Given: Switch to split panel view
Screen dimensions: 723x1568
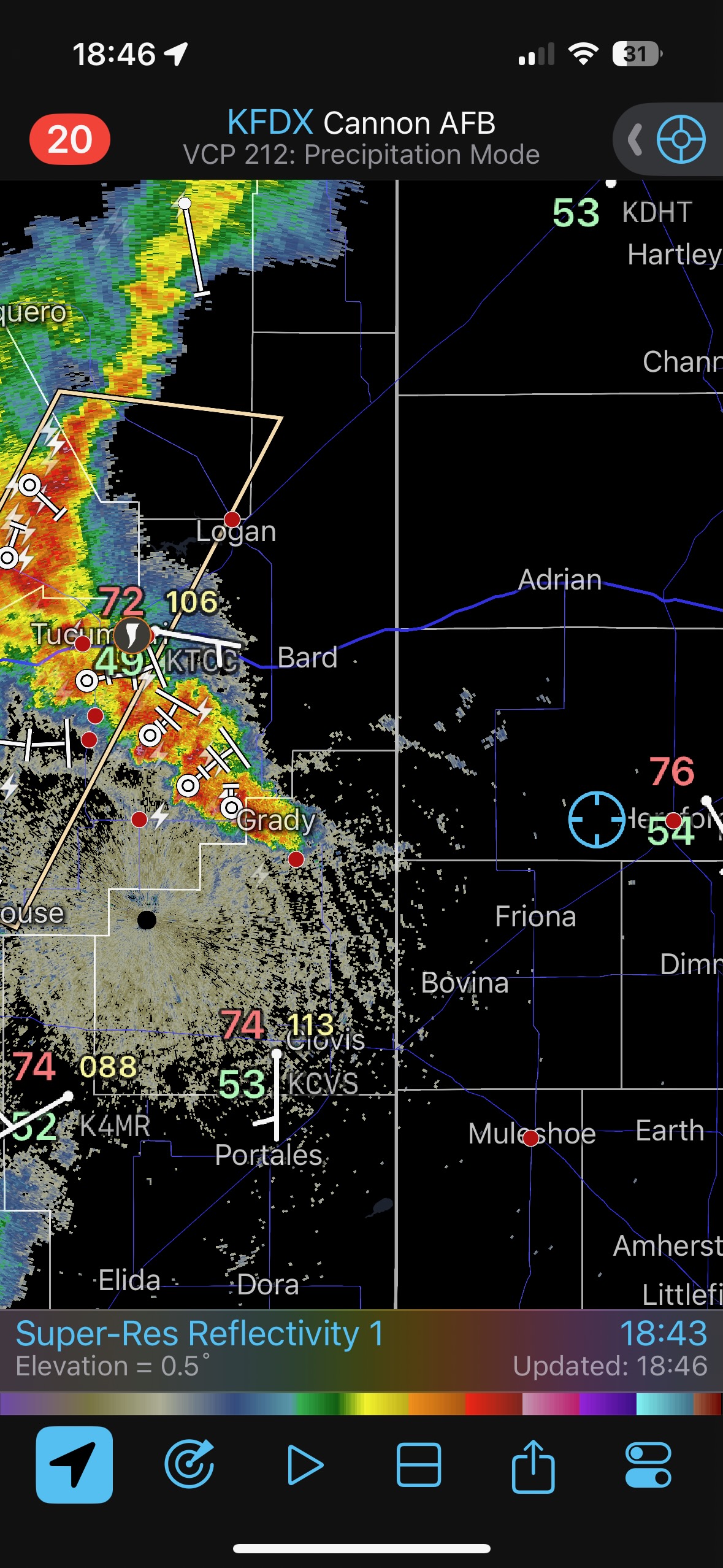Looking at the screenshot, I should 418,1465.
